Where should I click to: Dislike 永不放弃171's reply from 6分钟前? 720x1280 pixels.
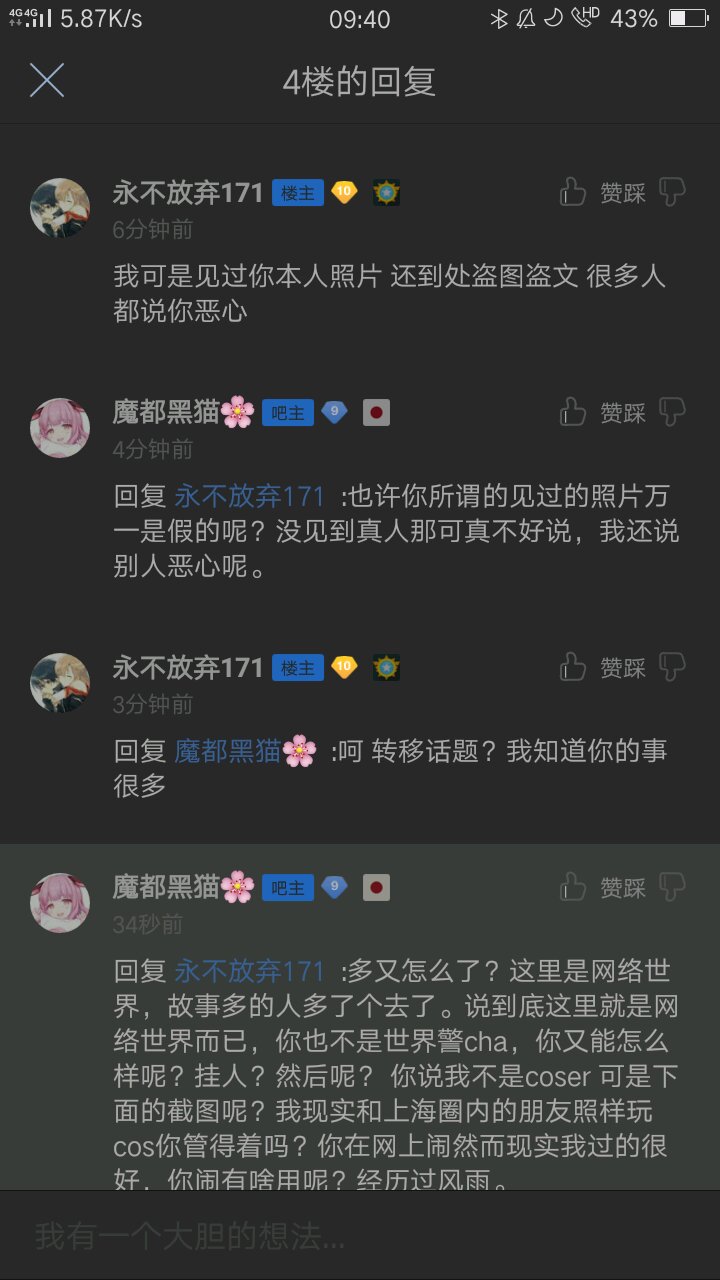click(x=673, y=192)
